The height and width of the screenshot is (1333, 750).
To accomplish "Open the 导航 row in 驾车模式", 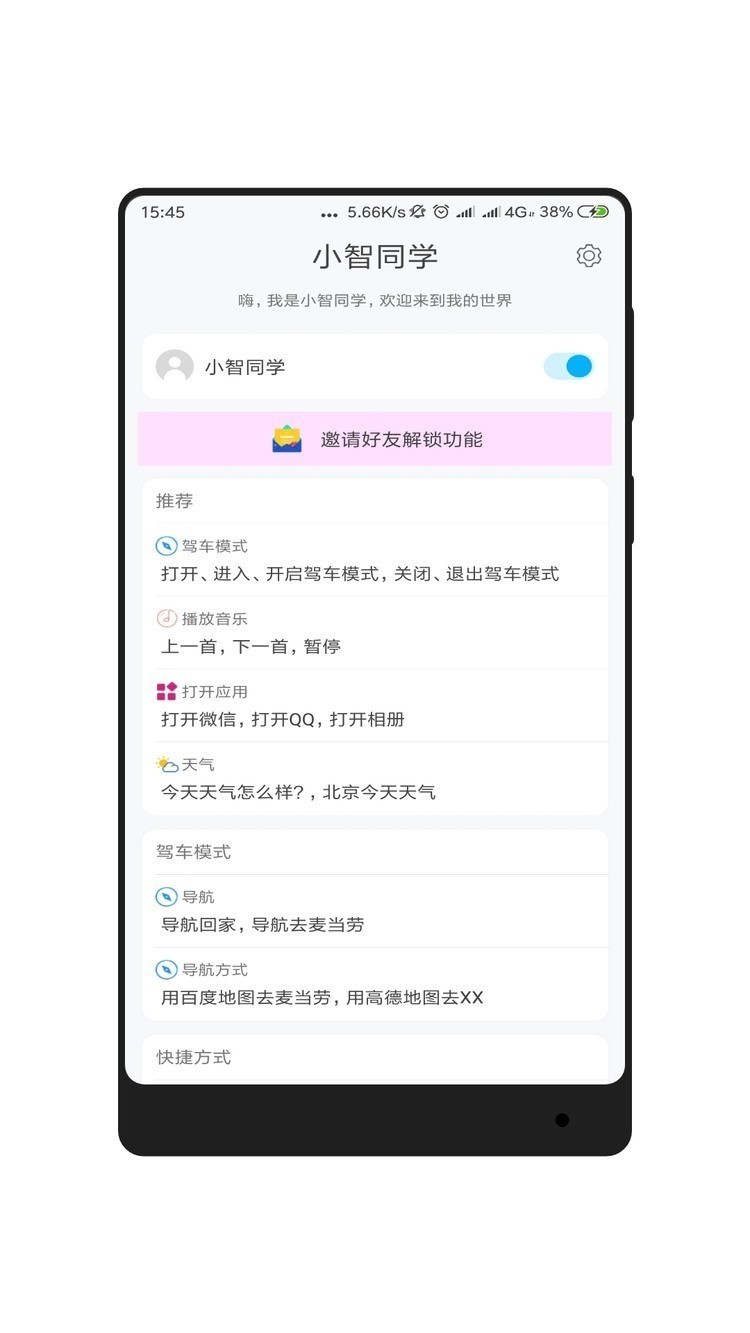I will tap(375, 911).
